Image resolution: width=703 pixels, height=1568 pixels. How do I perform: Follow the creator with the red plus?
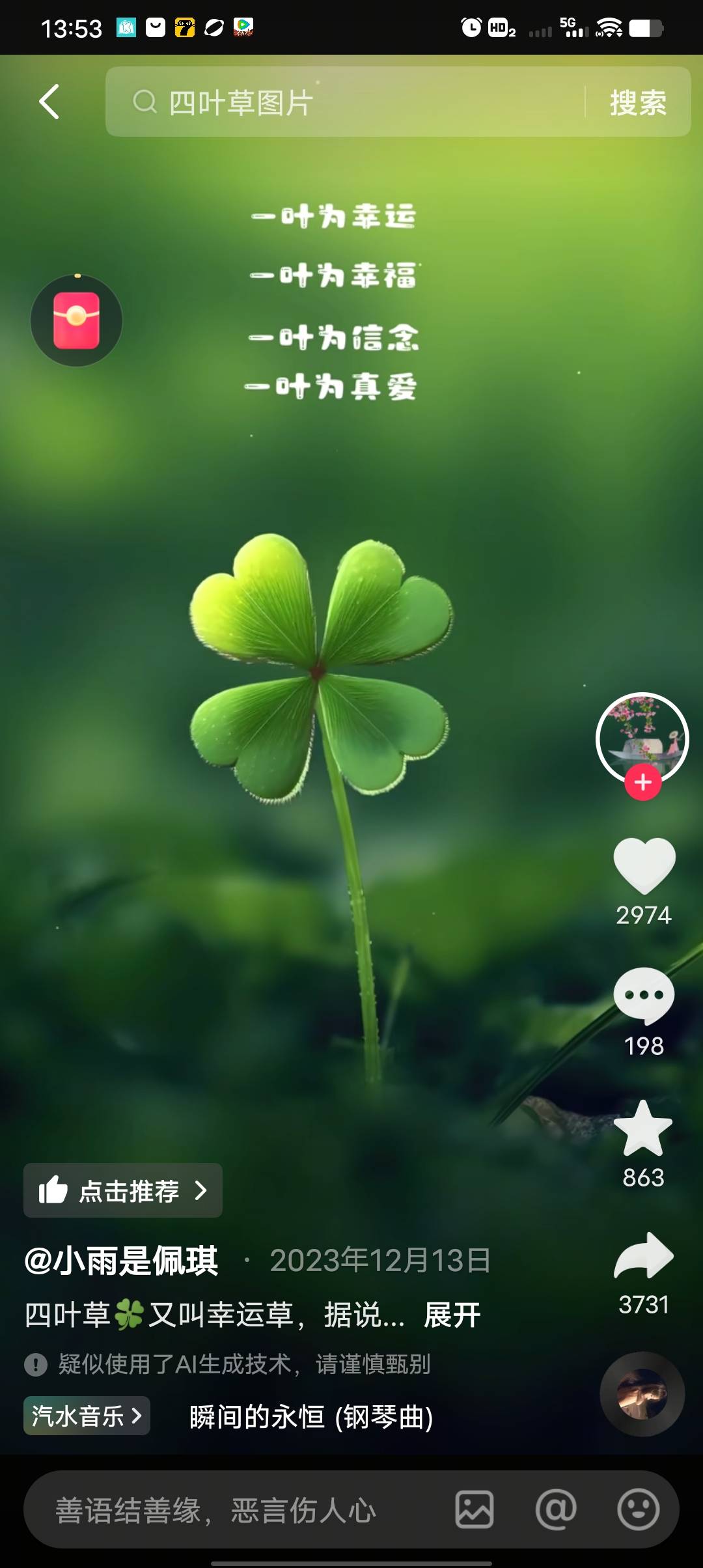[642, 782]
